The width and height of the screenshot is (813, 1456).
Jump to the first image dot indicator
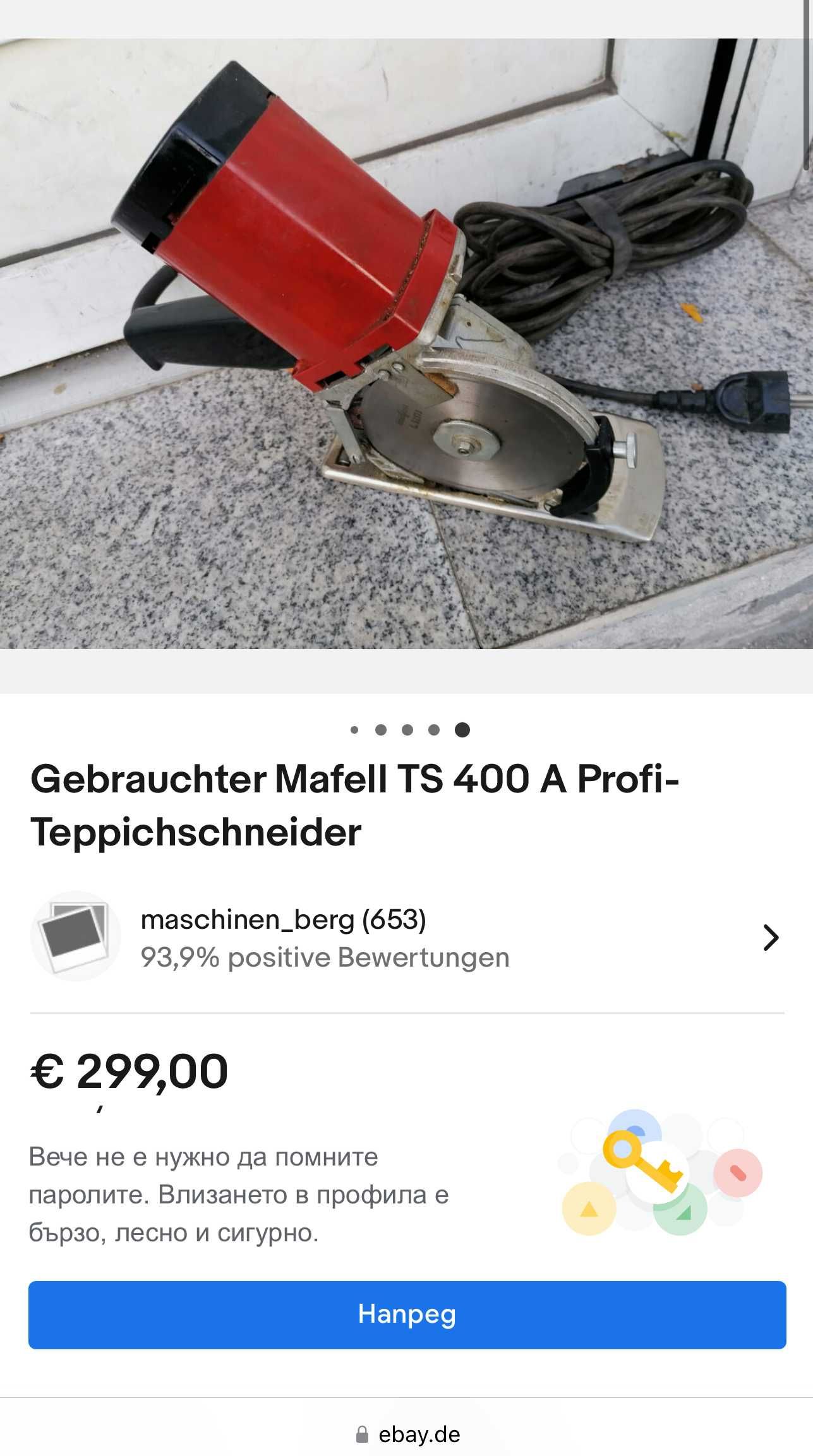tap(354, 730)
